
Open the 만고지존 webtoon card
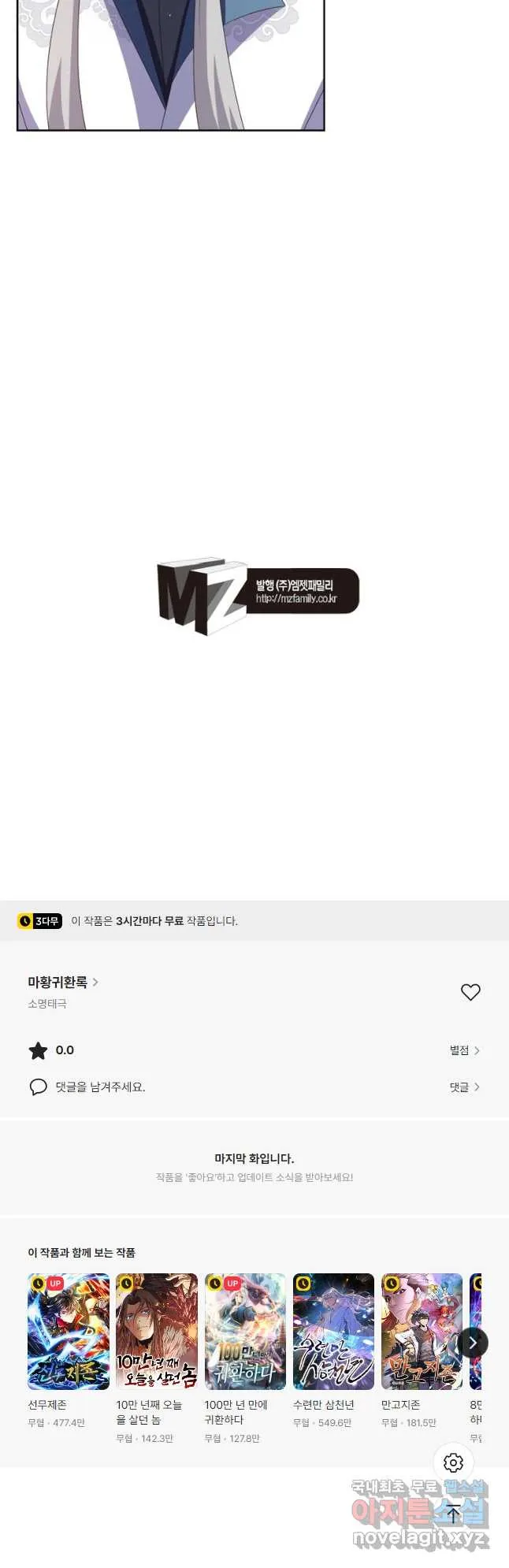422,1331
